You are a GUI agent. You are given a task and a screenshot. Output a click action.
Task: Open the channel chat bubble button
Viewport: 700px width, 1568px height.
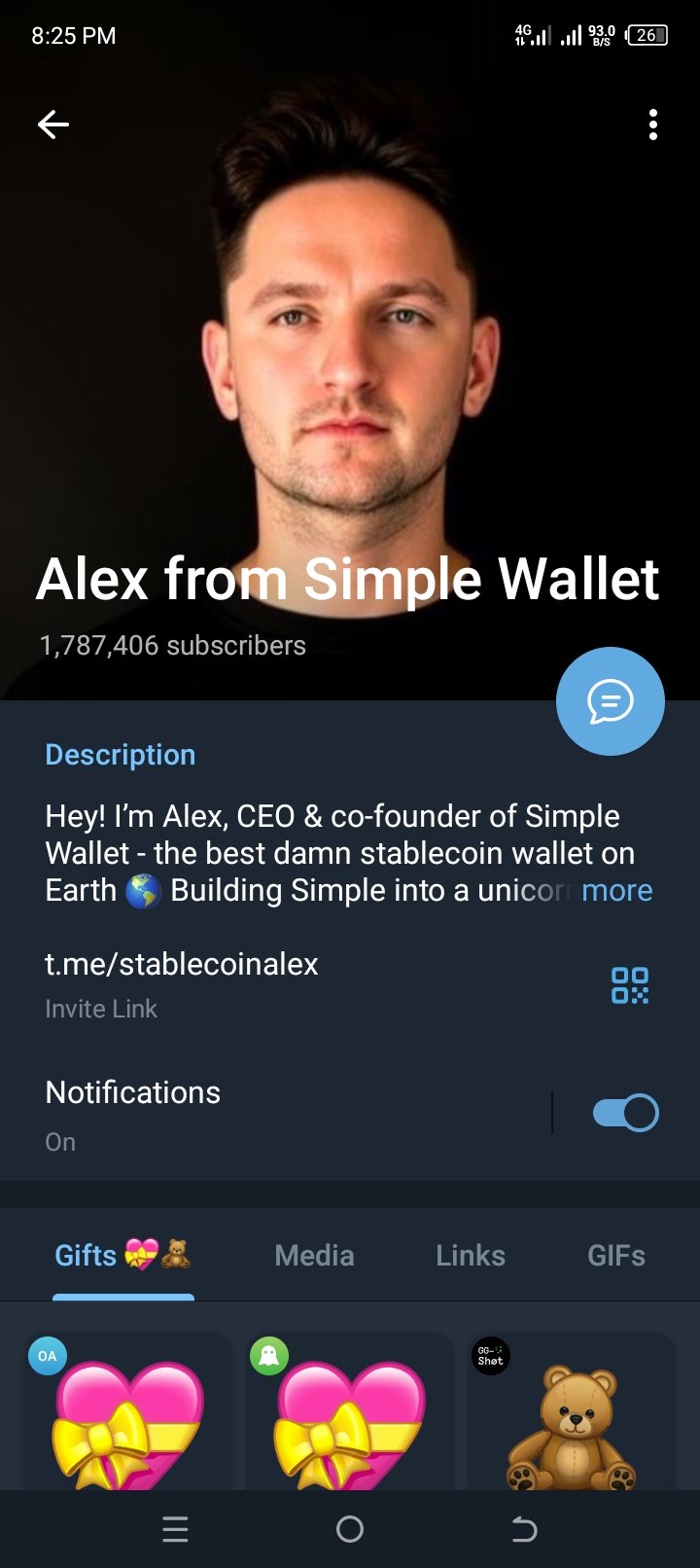point(610,700)
